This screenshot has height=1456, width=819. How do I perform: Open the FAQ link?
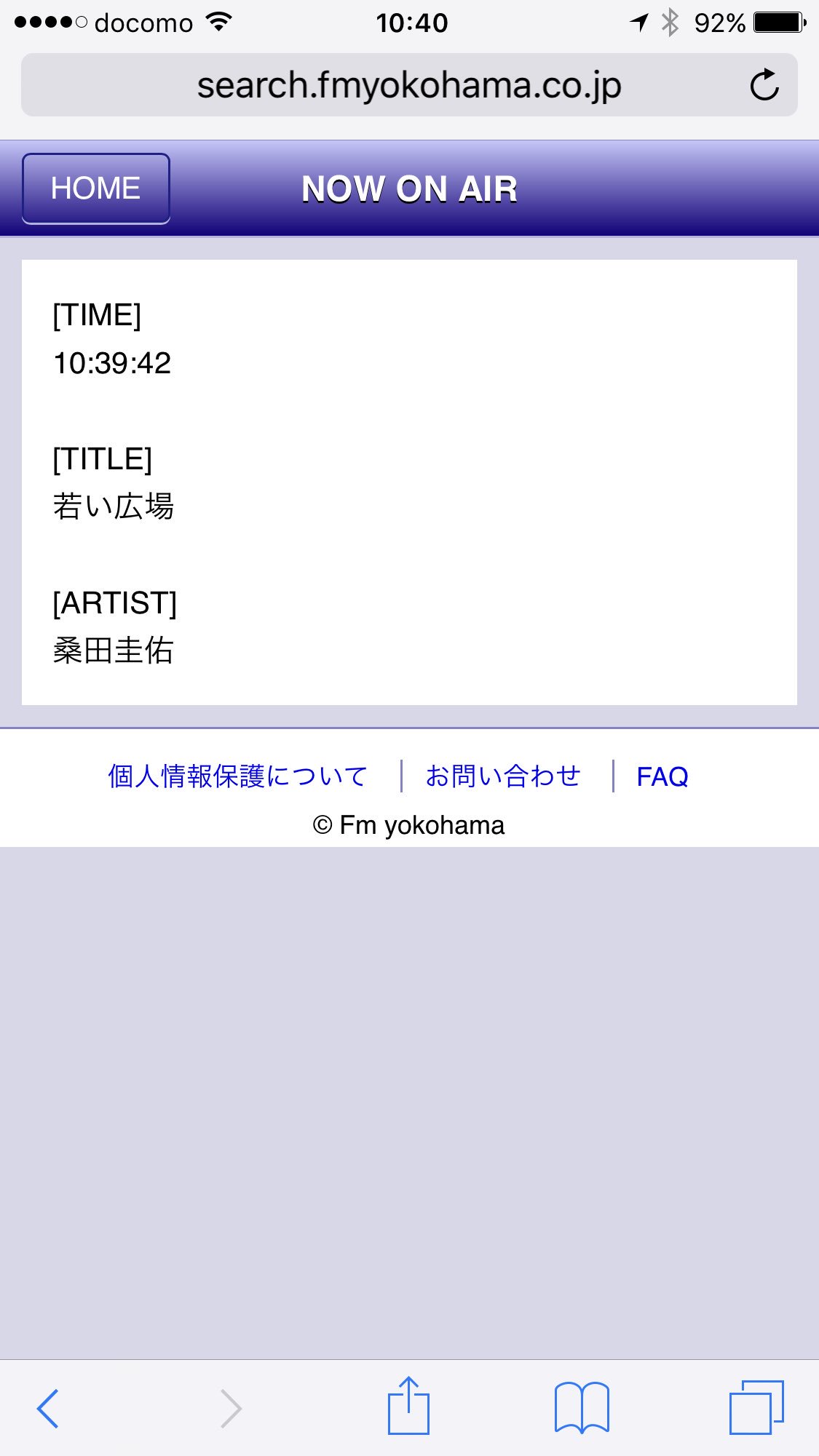tap(662, 776)
